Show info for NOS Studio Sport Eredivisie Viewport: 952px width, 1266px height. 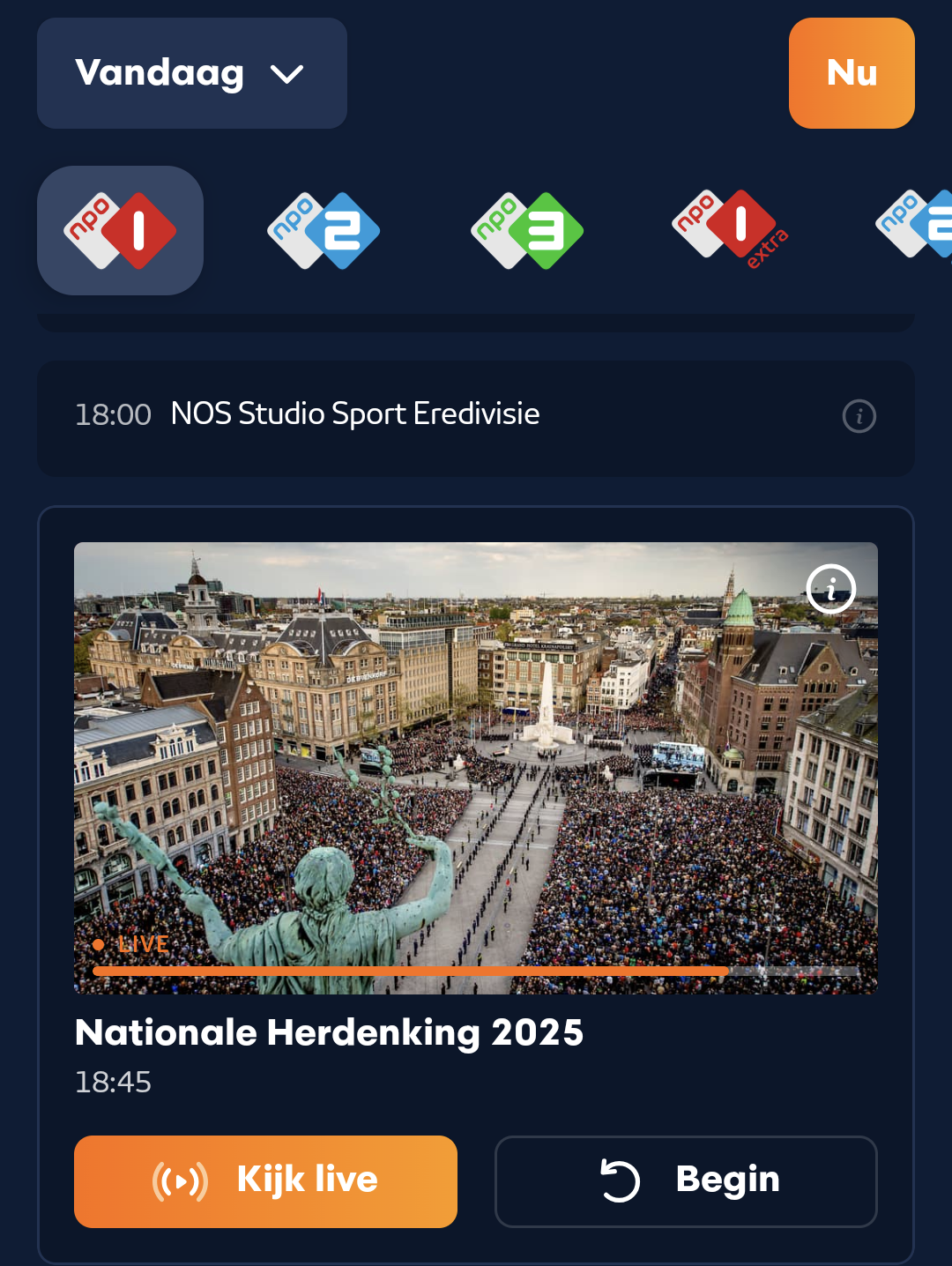point(859,416)
